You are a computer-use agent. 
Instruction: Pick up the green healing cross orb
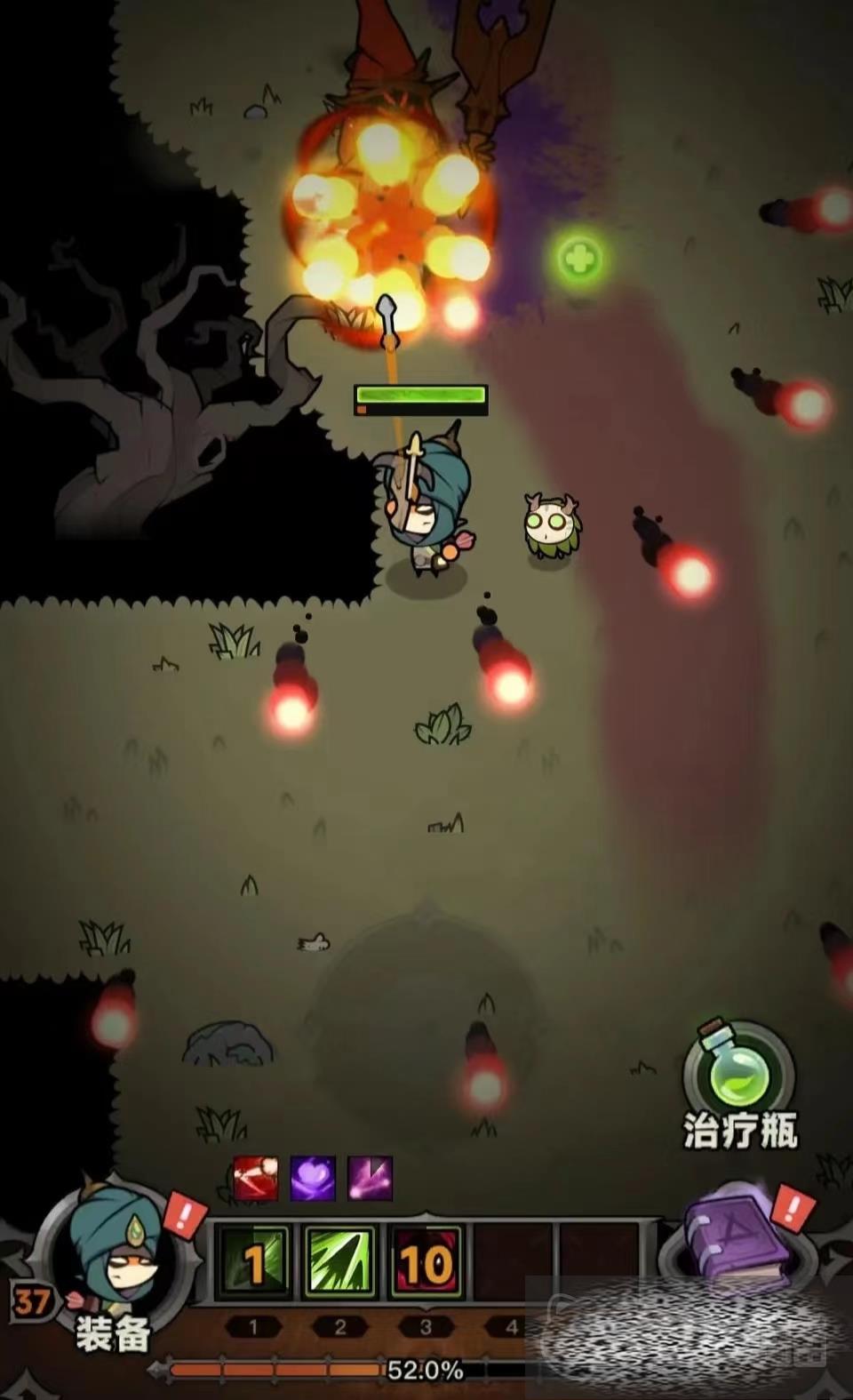[579, 259]
